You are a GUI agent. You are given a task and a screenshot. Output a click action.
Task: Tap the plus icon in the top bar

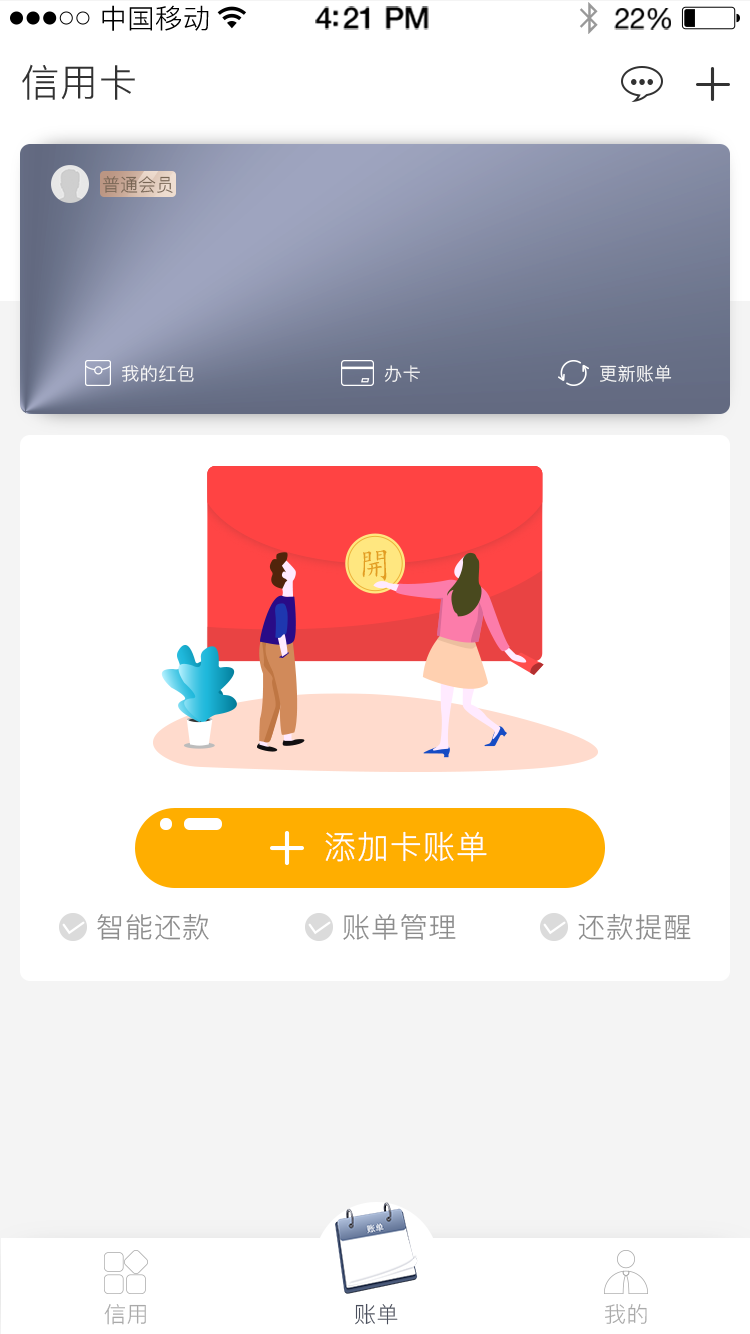click(712, 84)
